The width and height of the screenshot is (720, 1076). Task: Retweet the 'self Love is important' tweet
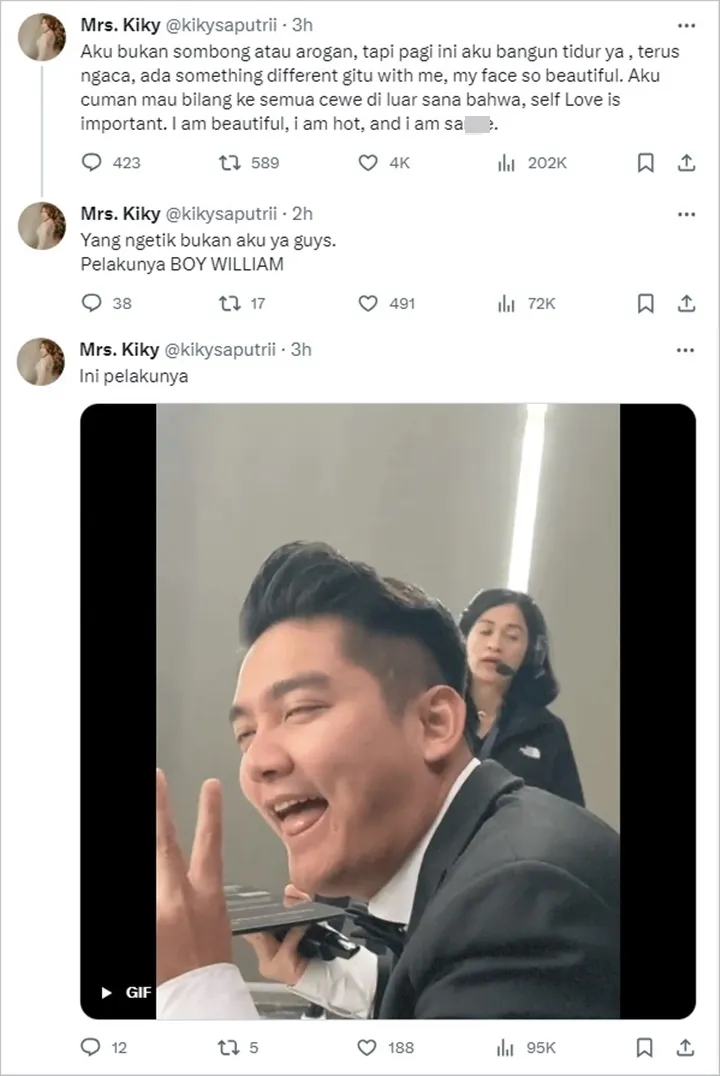pyautogui.click(x=230, y=163)
